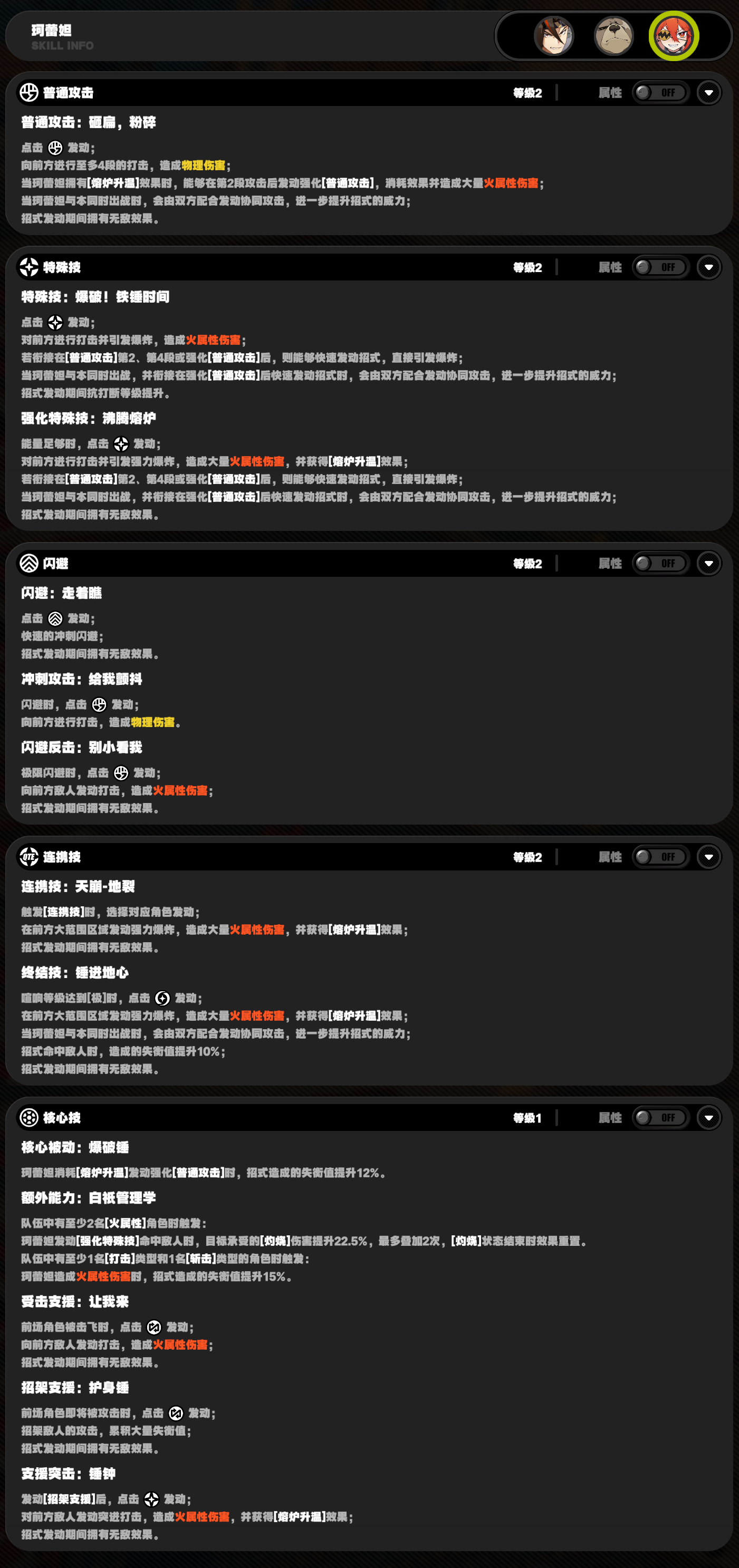Select the bear character avatar
Screen dimensions: 739x1568
pos(613,36)
